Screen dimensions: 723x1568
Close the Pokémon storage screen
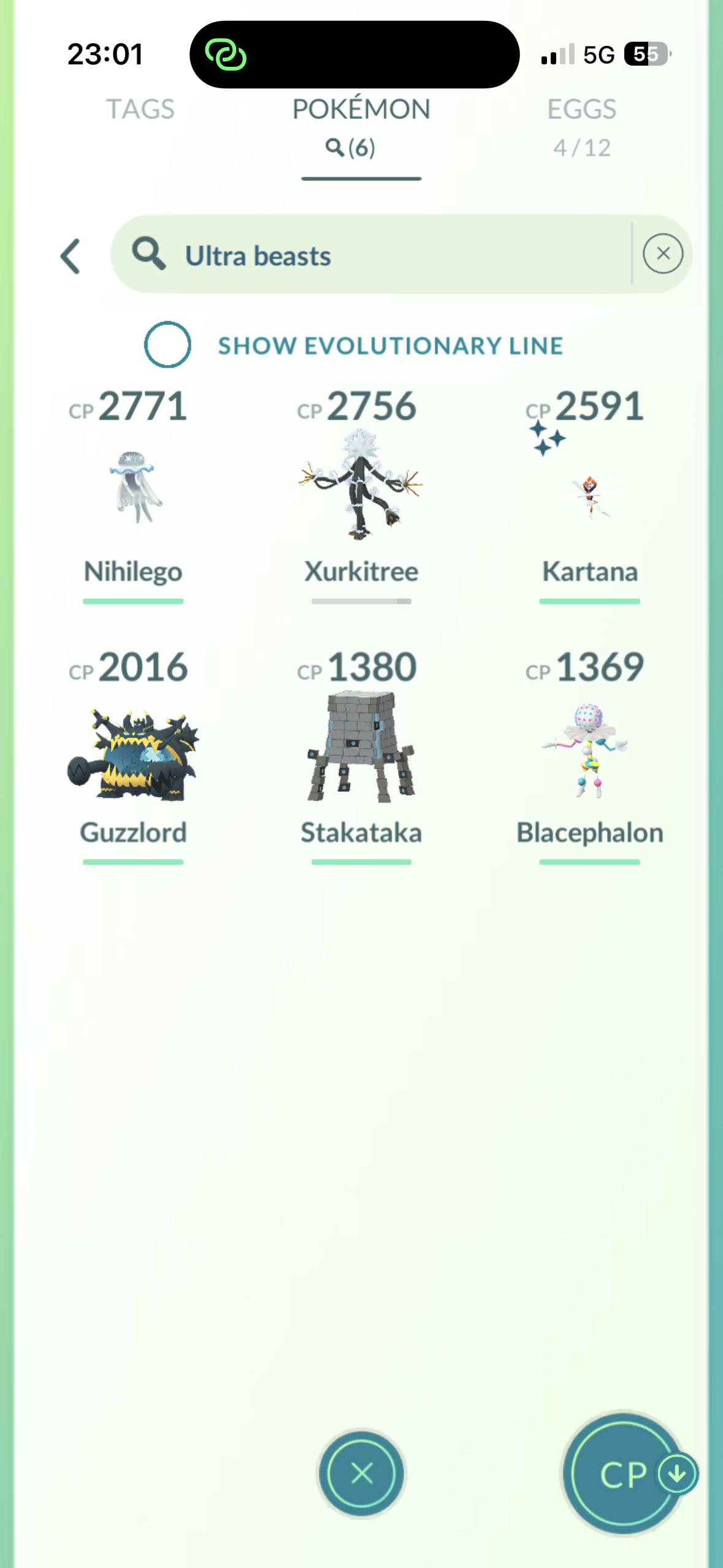coord(361,1473)
